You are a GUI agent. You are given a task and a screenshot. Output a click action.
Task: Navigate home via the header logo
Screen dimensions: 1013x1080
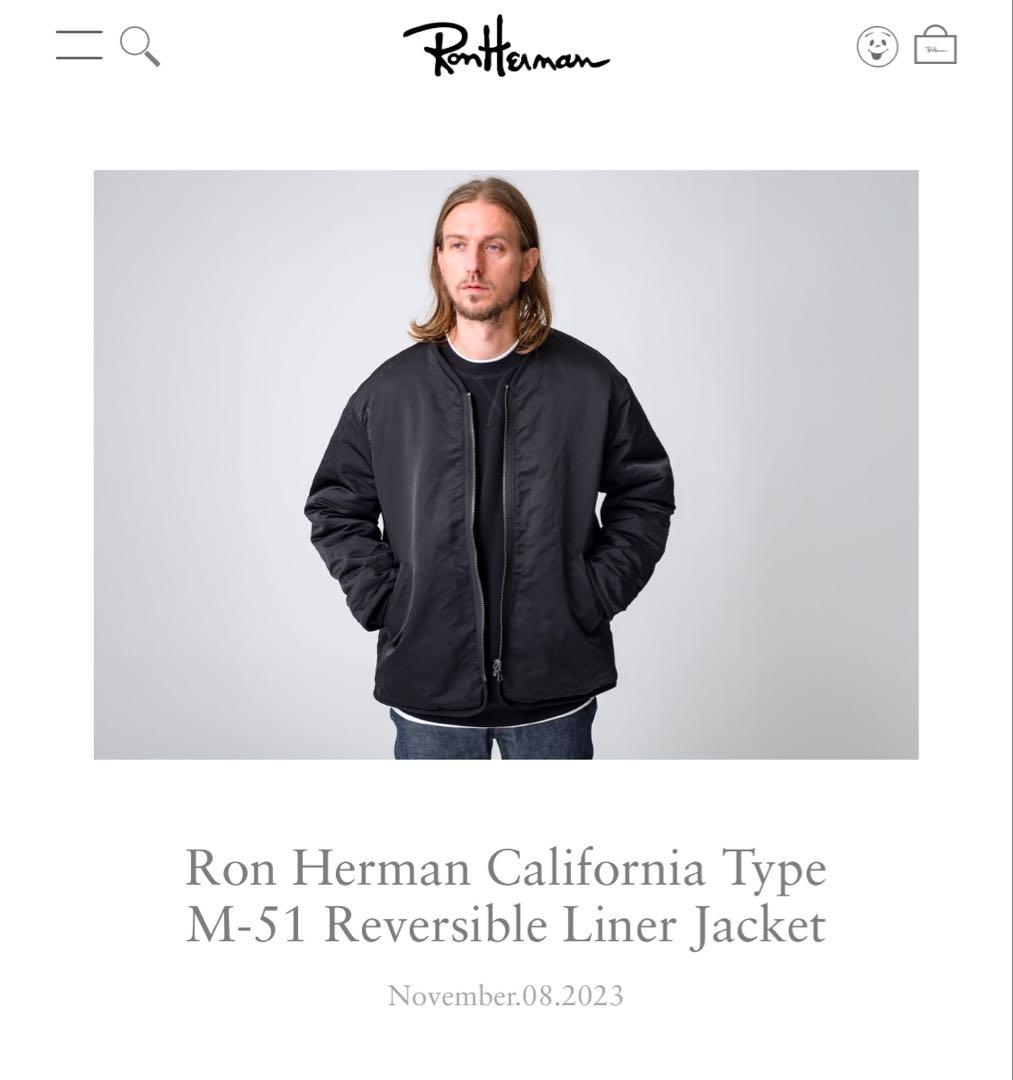coord(505,48)
